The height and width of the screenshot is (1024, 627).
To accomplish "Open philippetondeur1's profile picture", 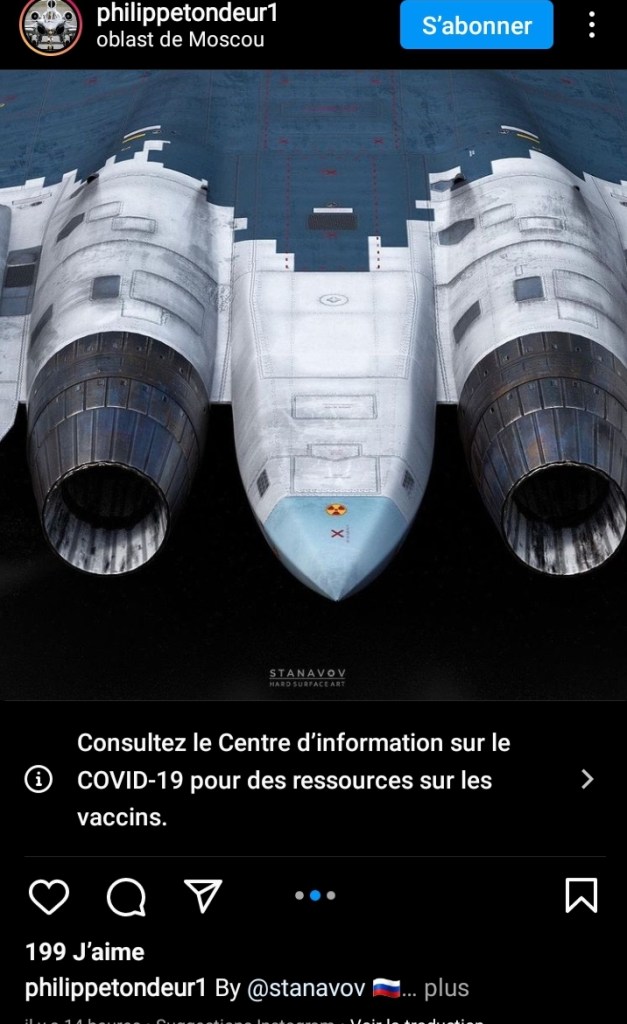I will coord(51,25).
